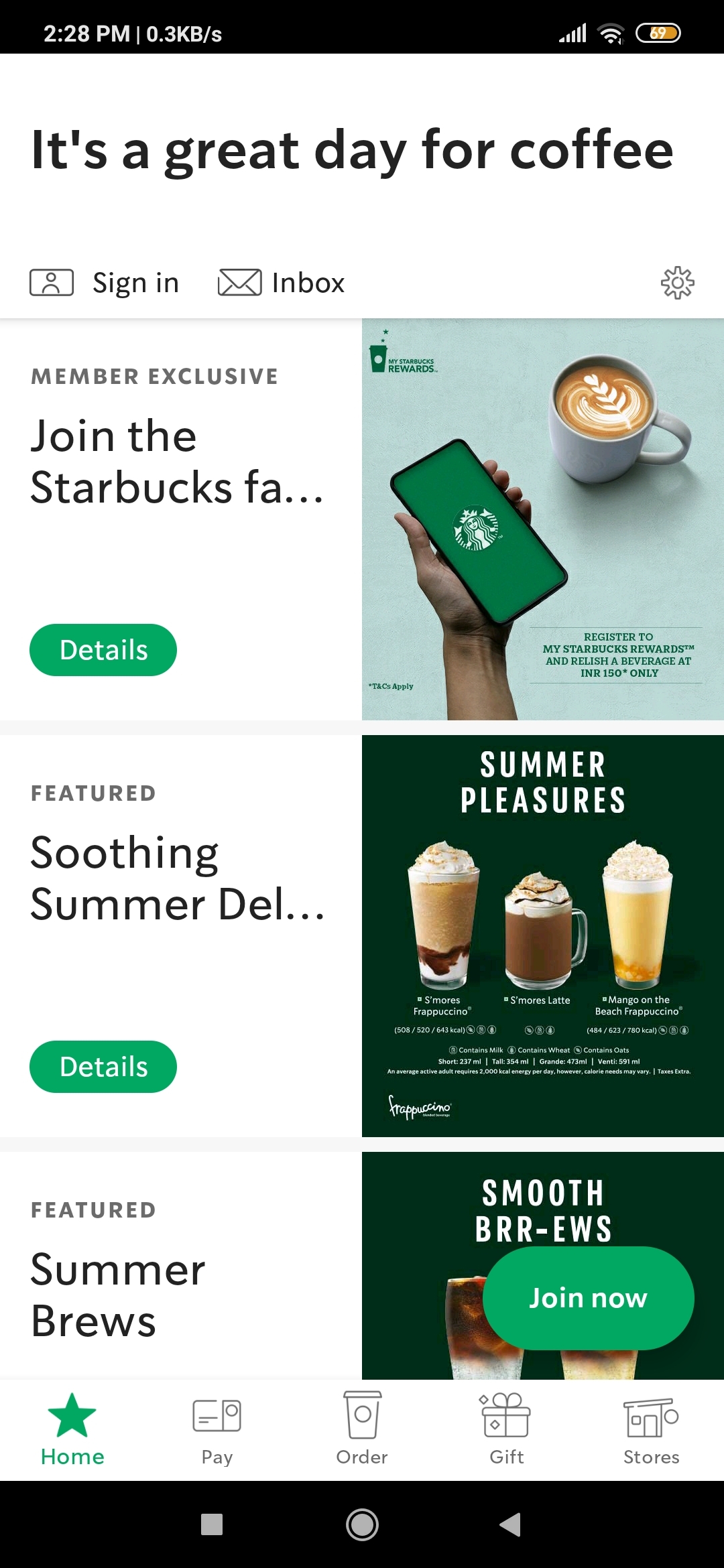724x1568 pixels.
Task: Open recent apps from the navigation bar
Action: tap(212, 1524)
